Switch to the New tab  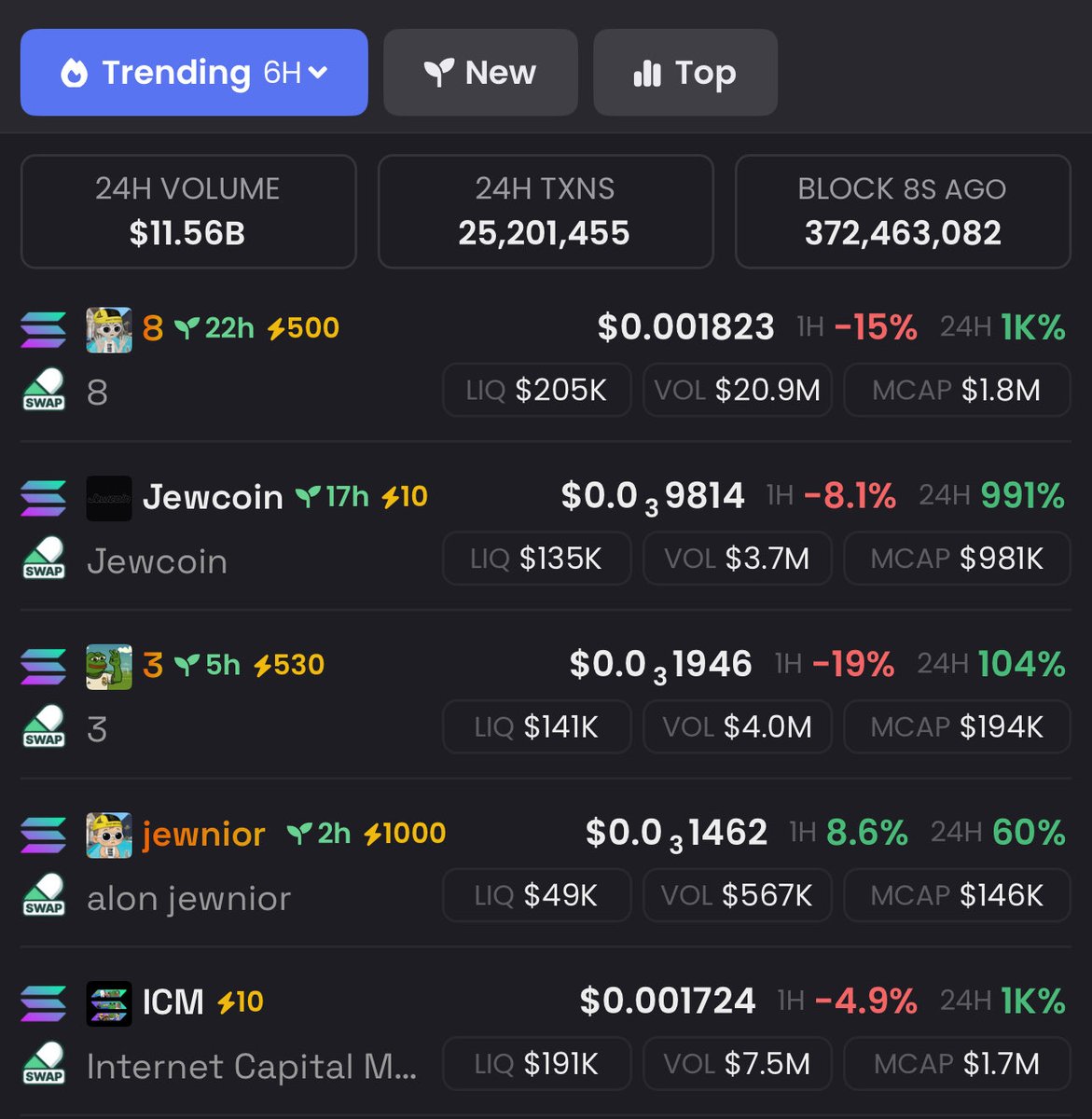pos(480,73)
